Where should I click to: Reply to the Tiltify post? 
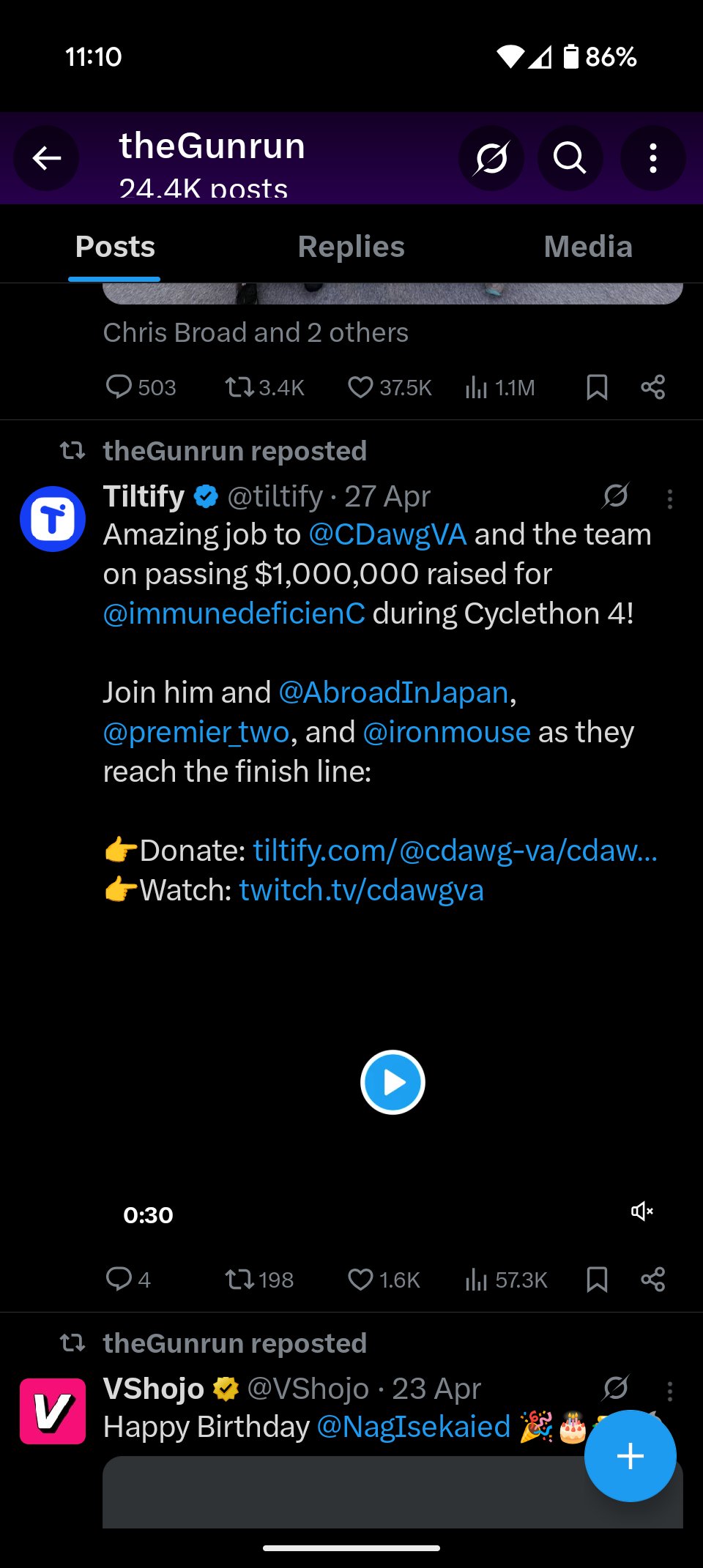click(119, 1280)
